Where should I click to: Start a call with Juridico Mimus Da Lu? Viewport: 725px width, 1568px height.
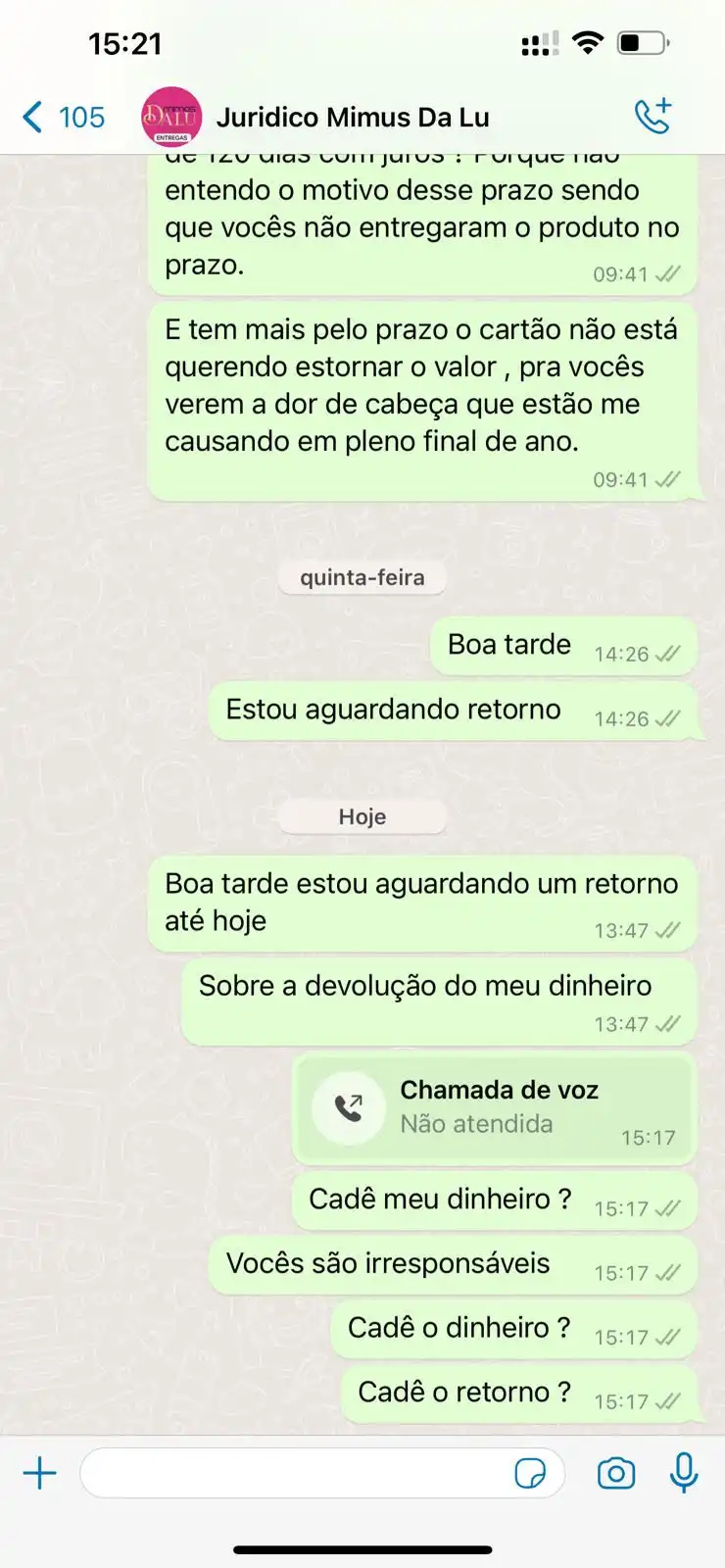[x=652, y=117]
